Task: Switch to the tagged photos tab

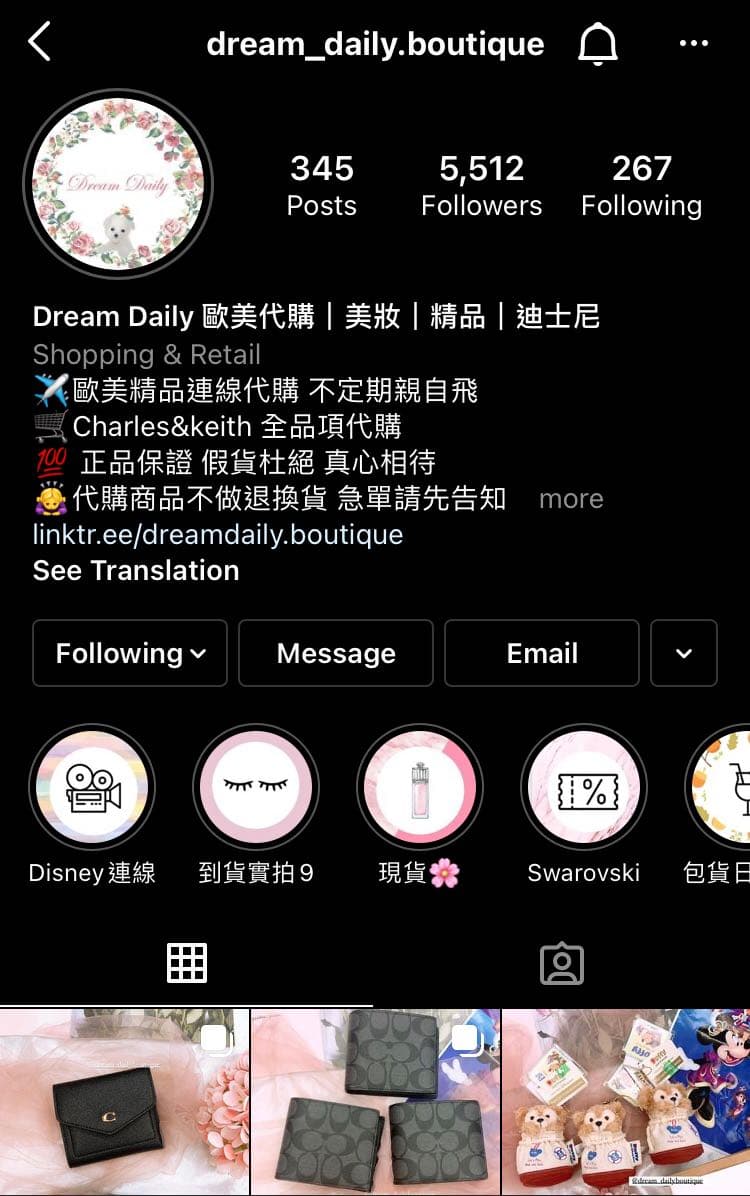Action: pyautogui.click(x=562, y=962)
